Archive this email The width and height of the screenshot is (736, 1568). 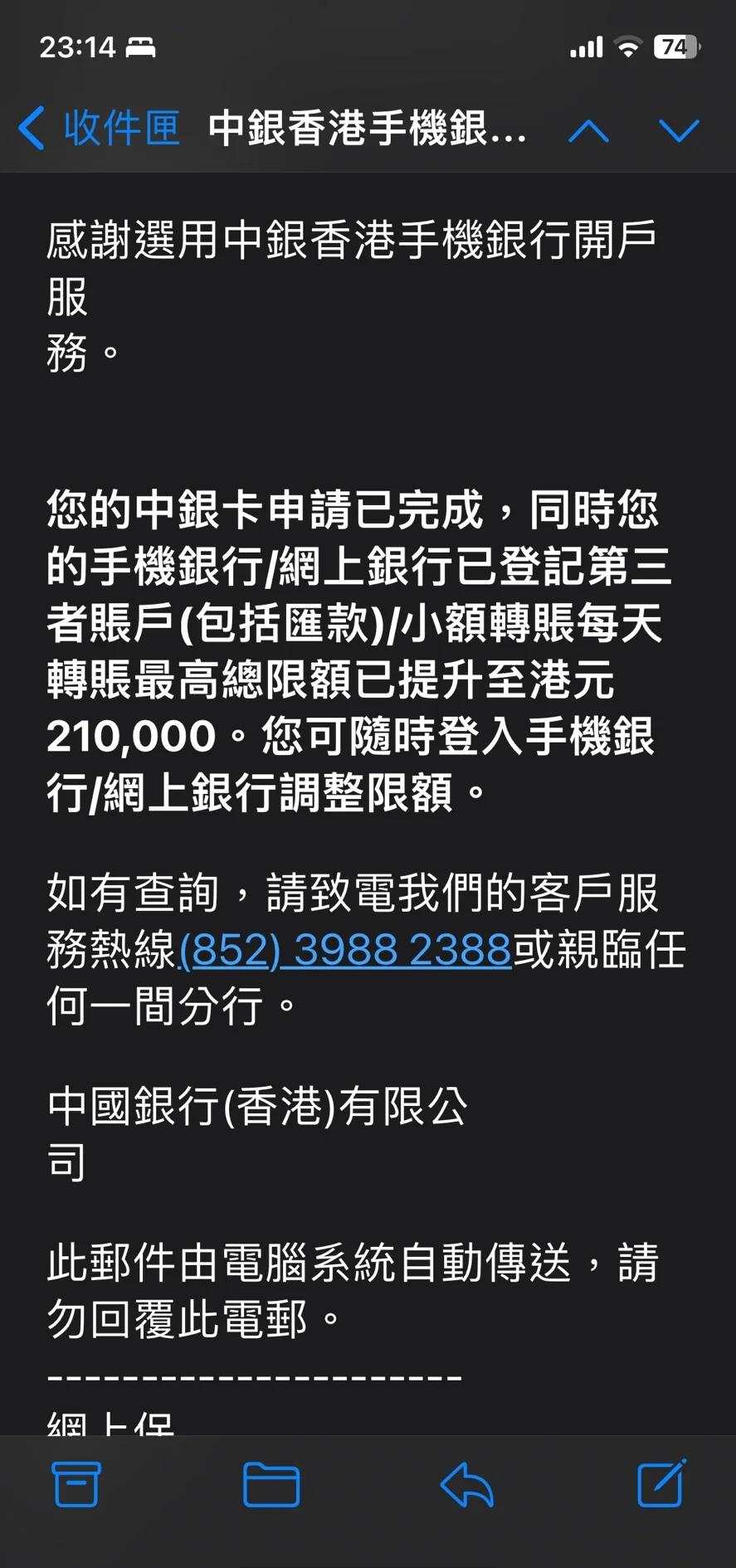coord(76,1484)
